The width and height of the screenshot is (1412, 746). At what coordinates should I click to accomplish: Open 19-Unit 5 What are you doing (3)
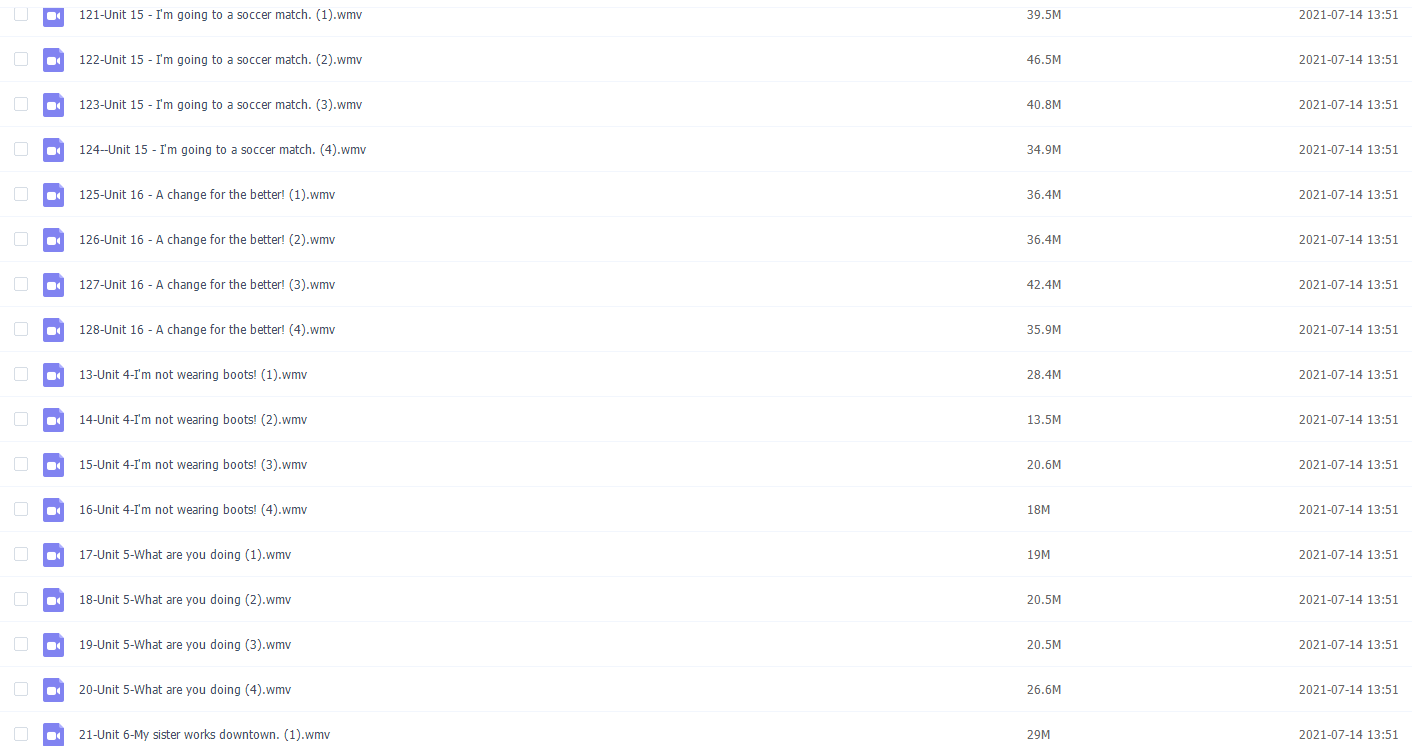click(185, 645)
